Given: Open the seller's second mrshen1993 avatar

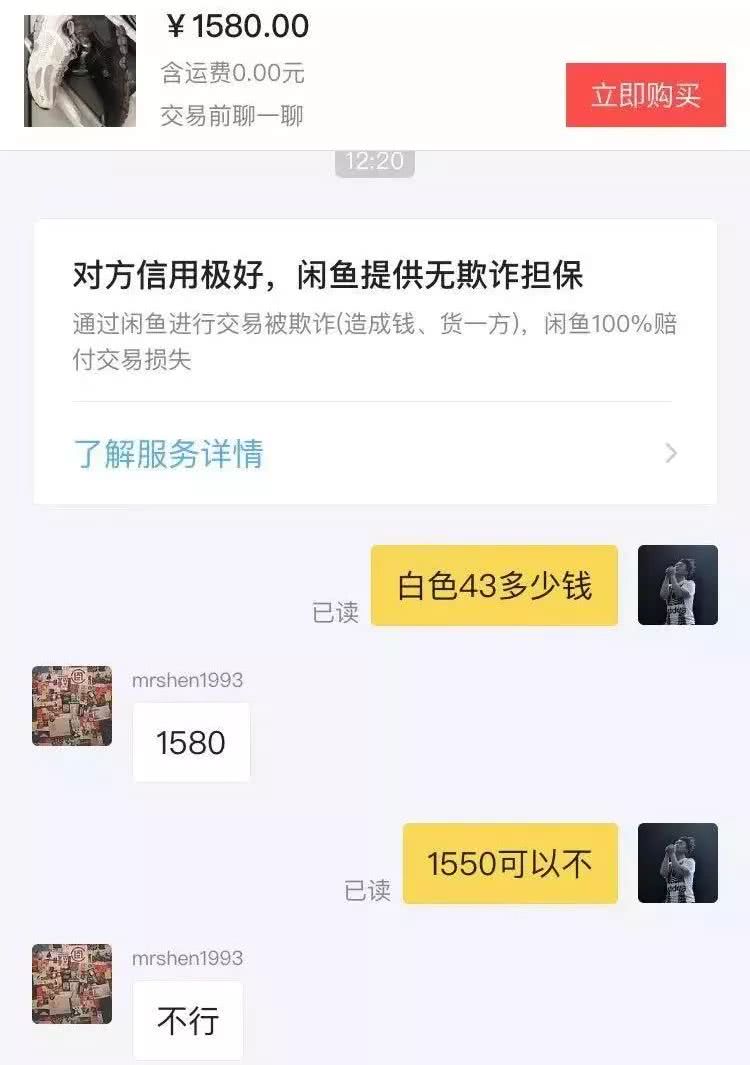Looking at the screenshot, I should point(70,985).
